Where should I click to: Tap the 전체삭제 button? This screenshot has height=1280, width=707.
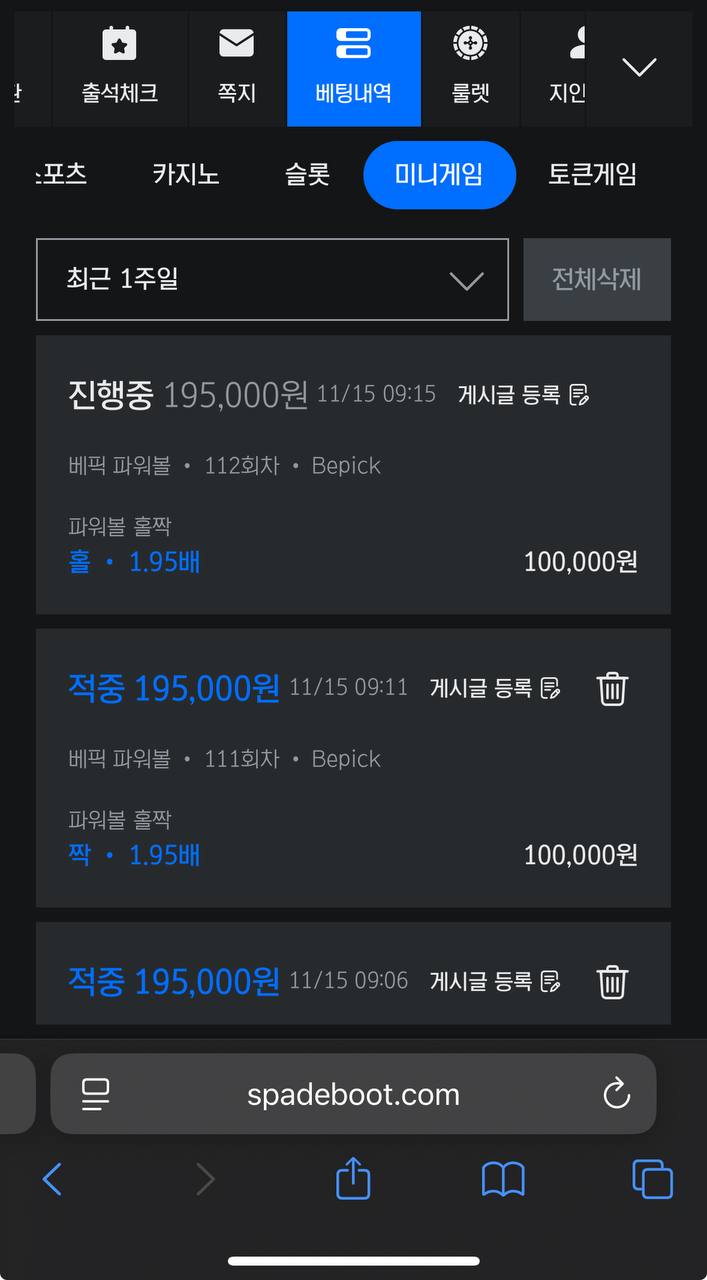click(x=597, y=280)
